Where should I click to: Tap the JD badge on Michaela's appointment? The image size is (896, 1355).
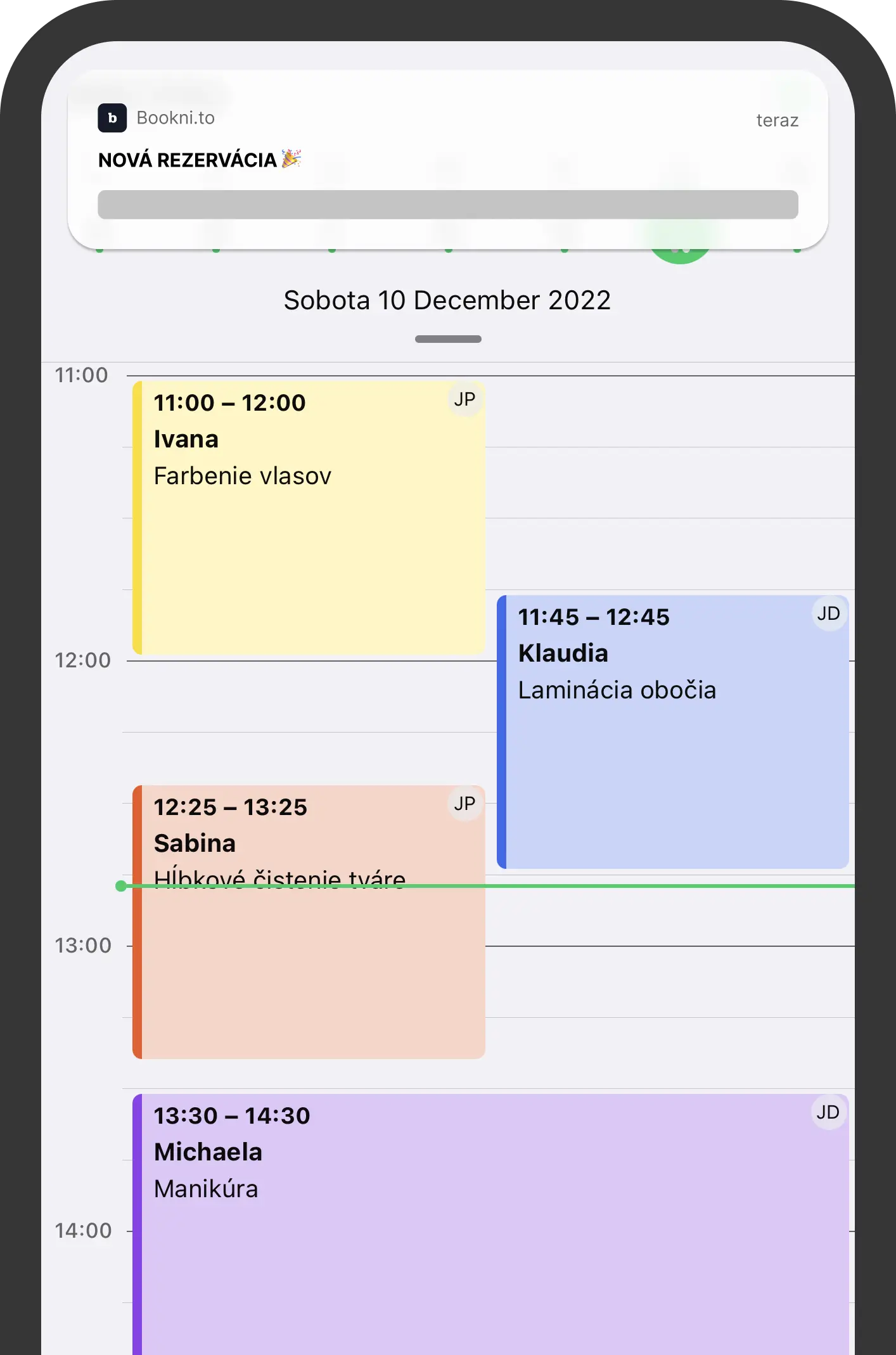828,1112
